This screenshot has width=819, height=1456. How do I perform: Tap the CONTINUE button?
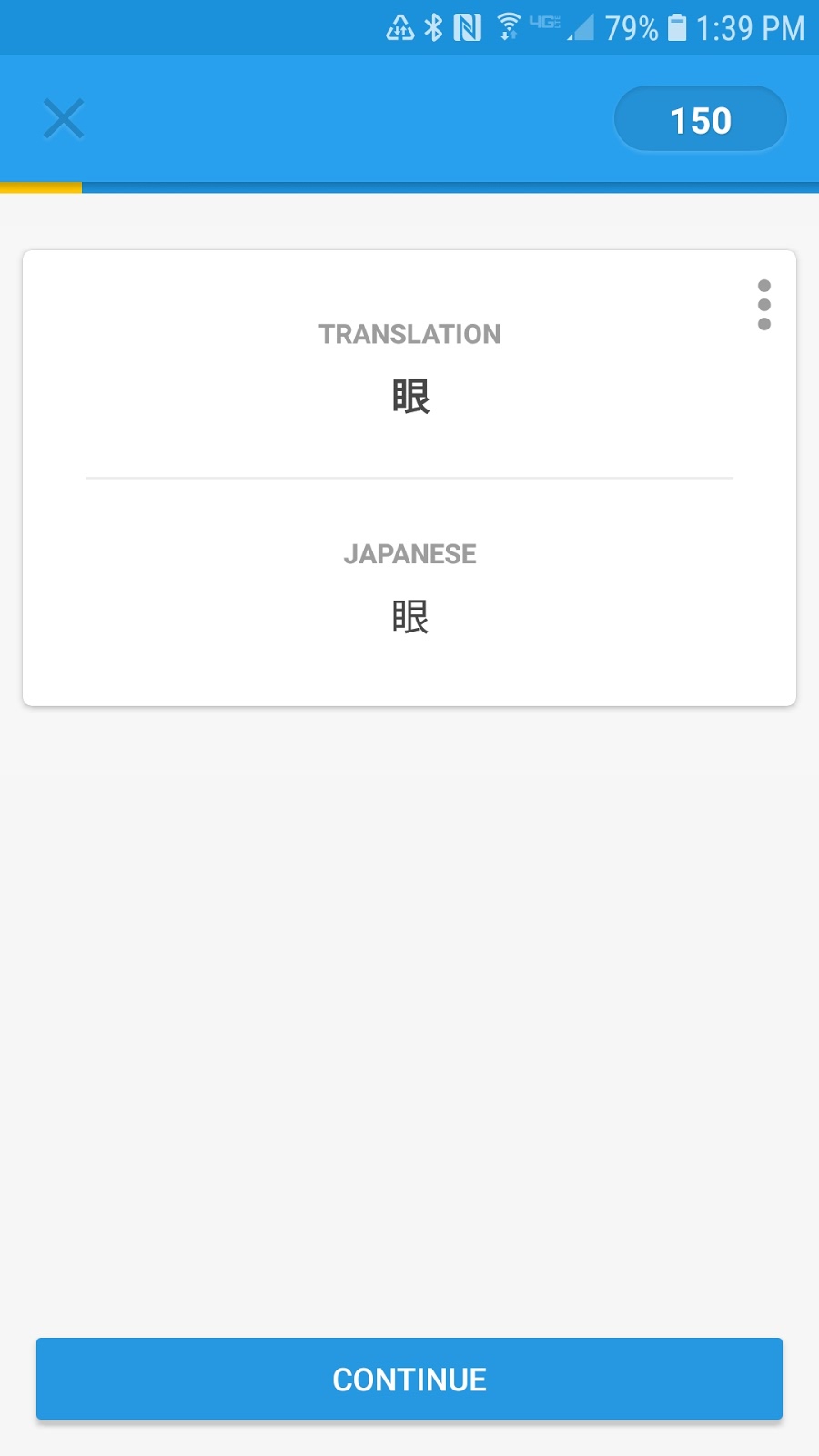(x=409, y=1379)
